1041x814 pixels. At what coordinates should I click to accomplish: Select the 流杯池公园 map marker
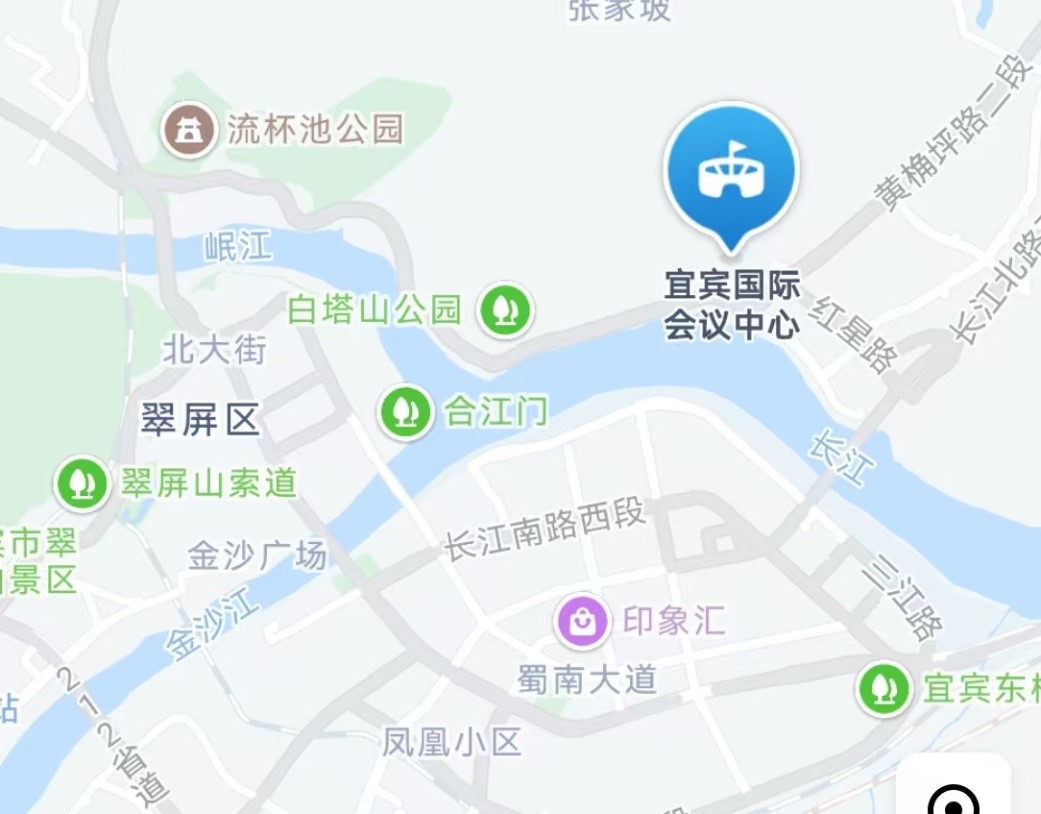[x=190, y=129]
